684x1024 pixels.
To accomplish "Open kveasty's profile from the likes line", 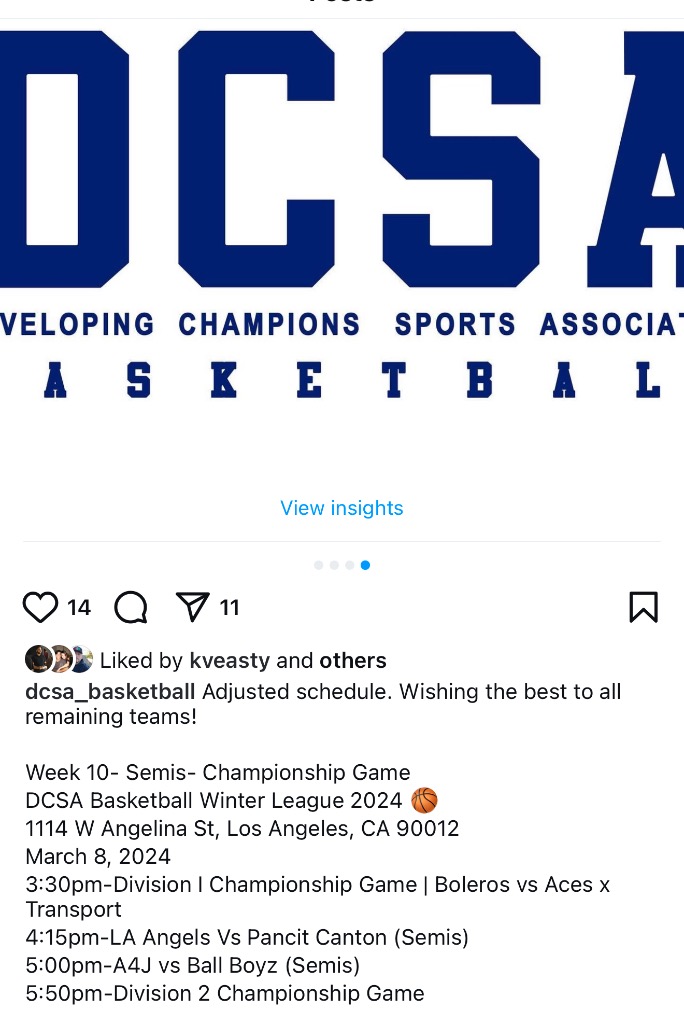I will coord(229,661).
